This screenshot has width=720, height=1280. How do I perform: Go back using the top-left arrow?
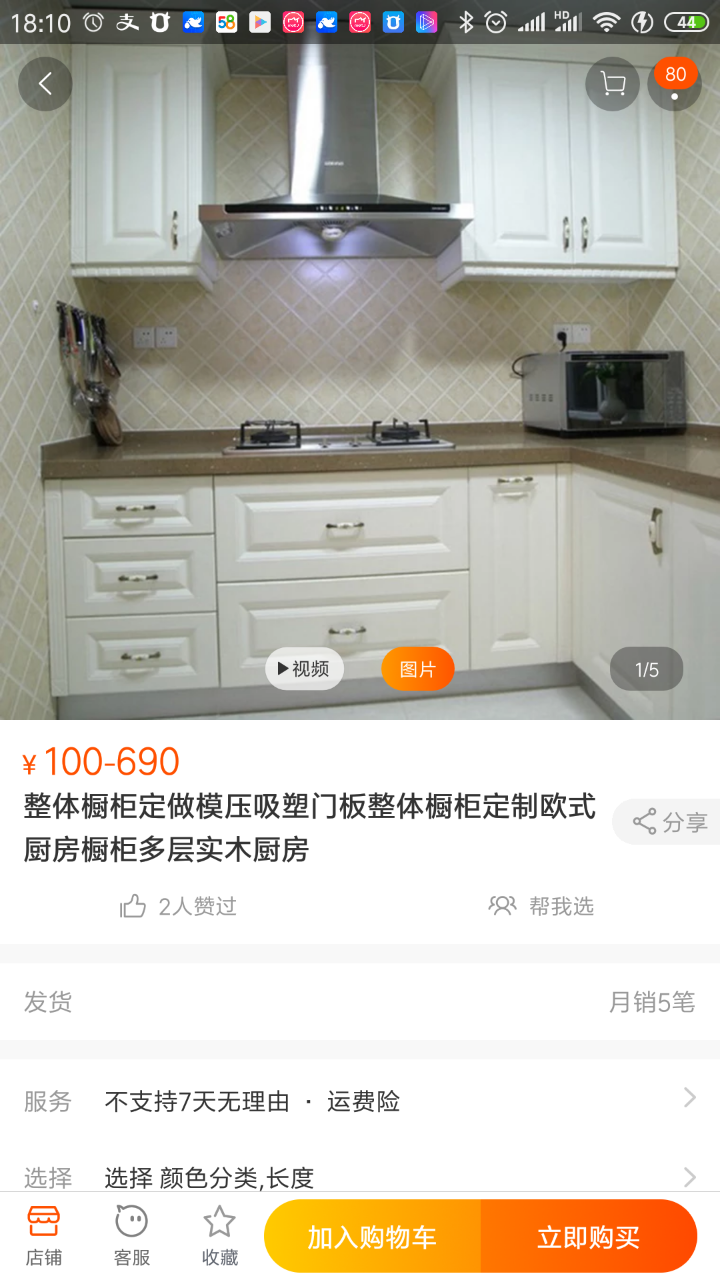coord(45,84)
